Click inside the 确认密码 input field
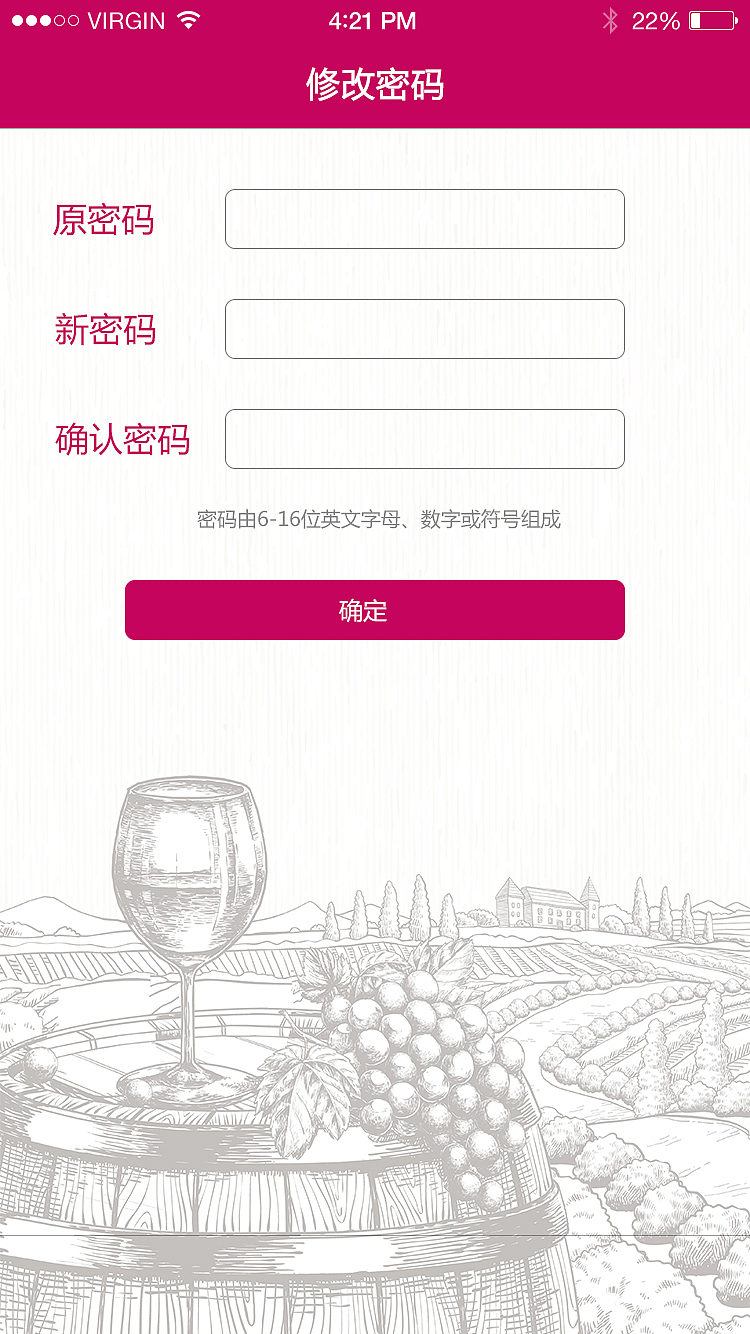The width and height of the screenshot is (750, 1334). click(x=424, y=438)
